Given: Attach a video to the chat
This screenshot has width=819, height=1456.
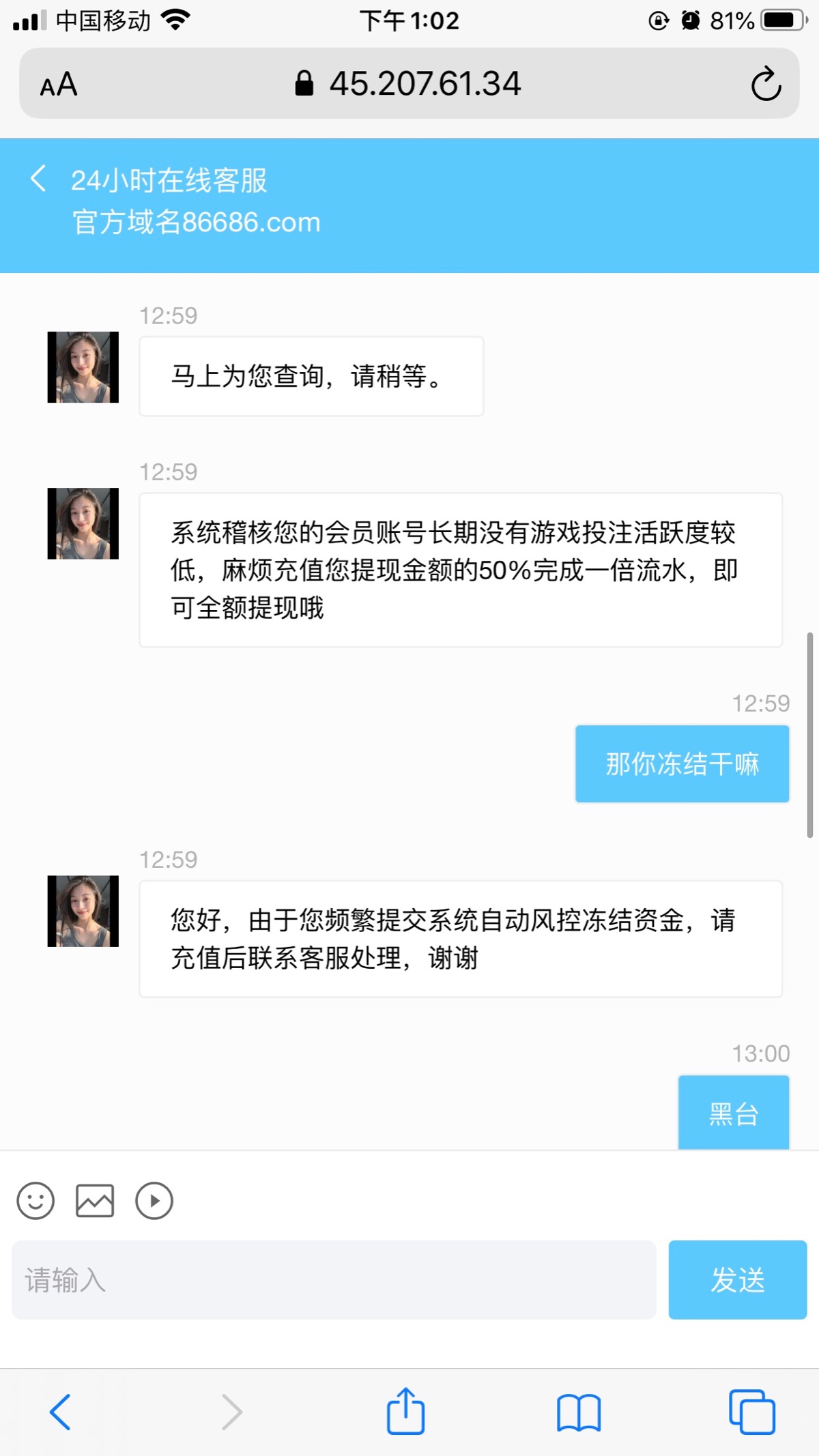Looking at the screenshot, I should coord(154,1200).
